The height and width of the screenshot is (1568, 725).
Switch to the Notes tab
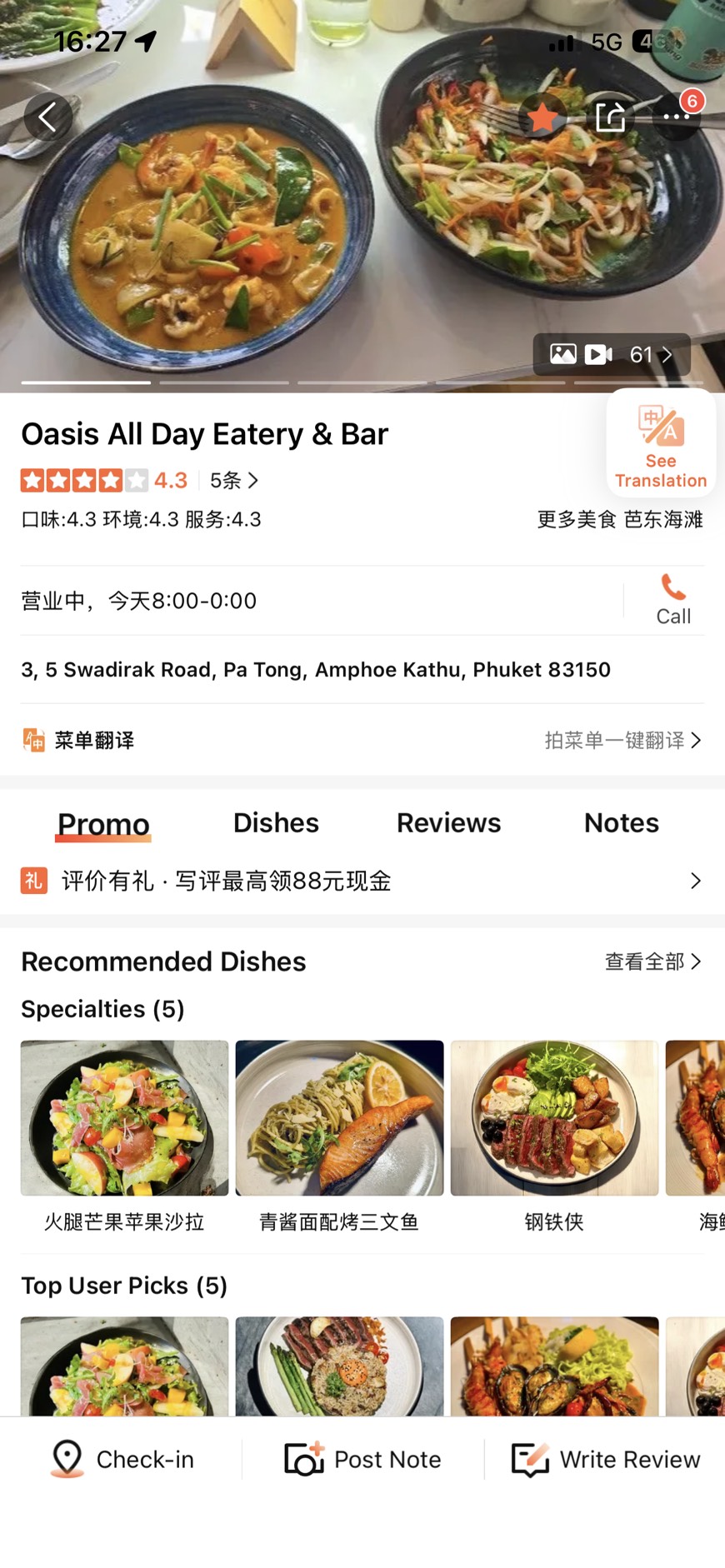coord(621,823)
